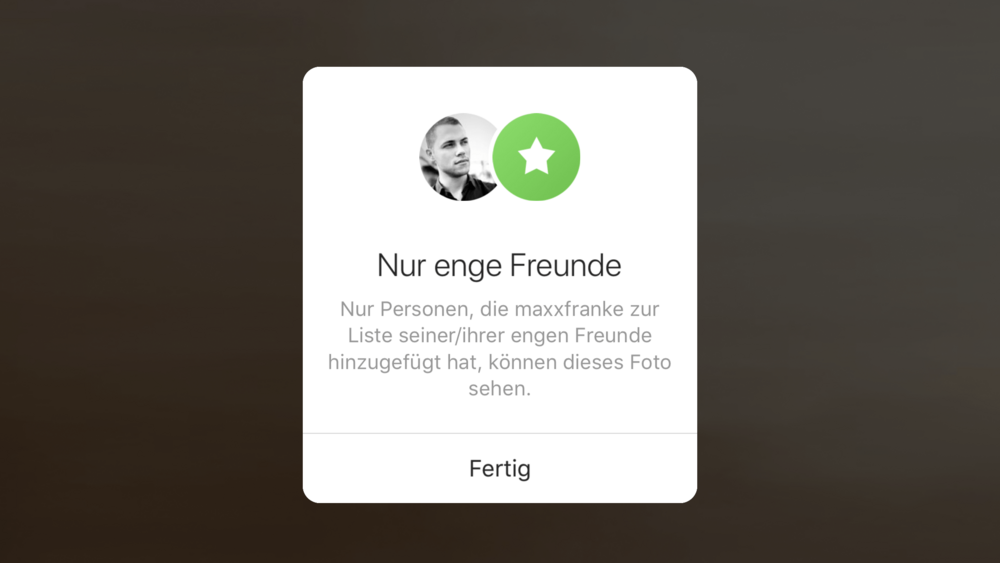Dismiss the dialog with Fertig
Screen dimensions: 1000x563
click(x=499, y=468)
